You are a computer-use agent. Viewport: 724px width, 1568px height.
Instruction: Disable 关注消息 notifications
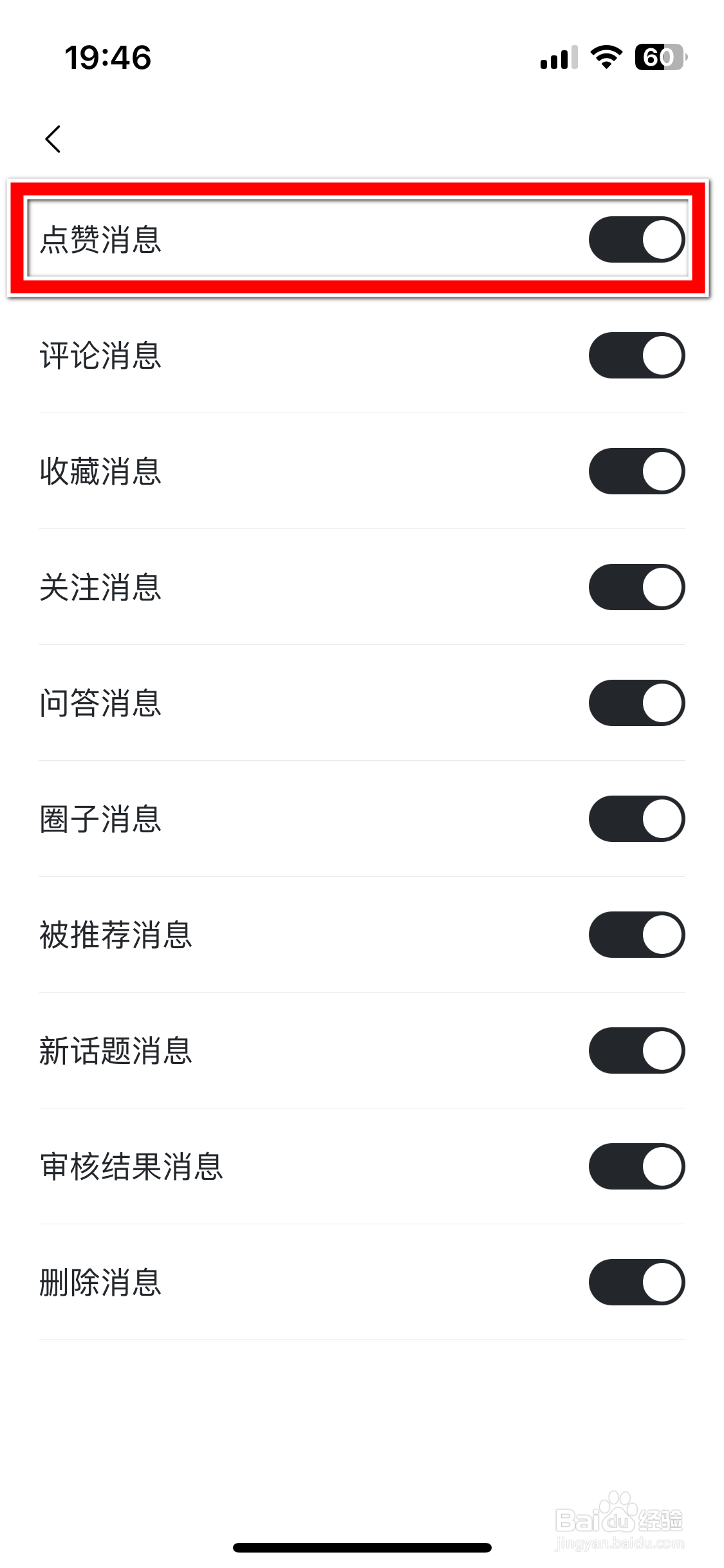636,586
